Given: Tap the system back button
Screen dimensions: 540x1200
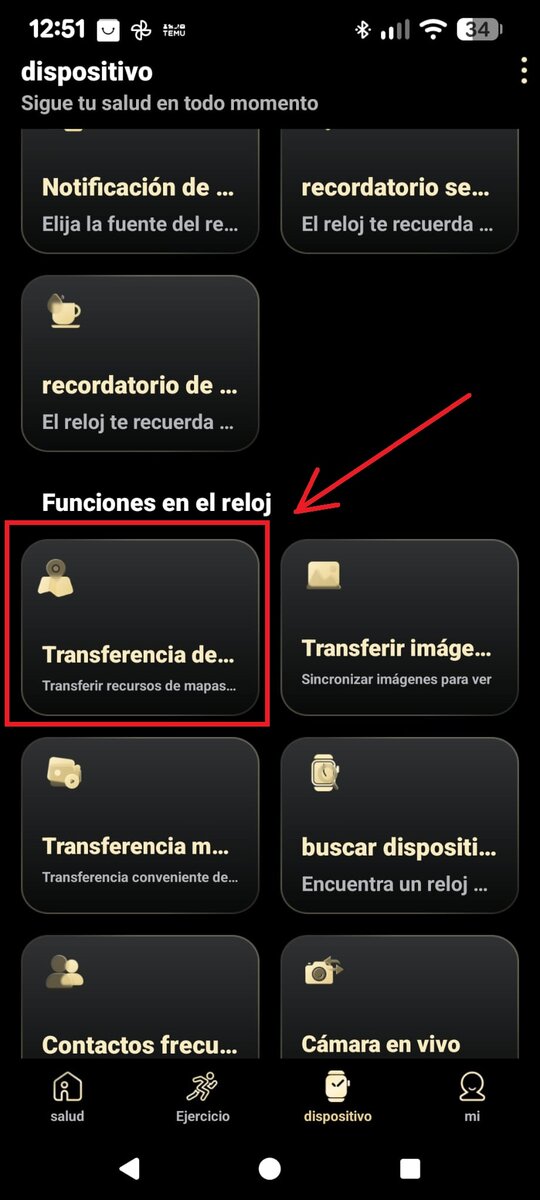Looking at the screenshot, I should point(129,1168).
